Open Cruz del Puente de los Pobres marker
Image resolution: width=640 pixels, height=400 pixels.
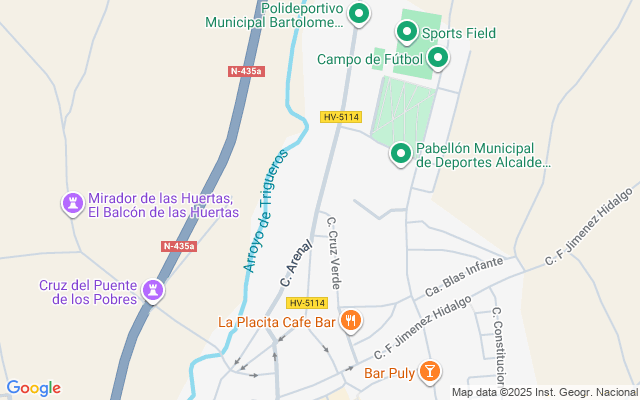click(153, 291)
